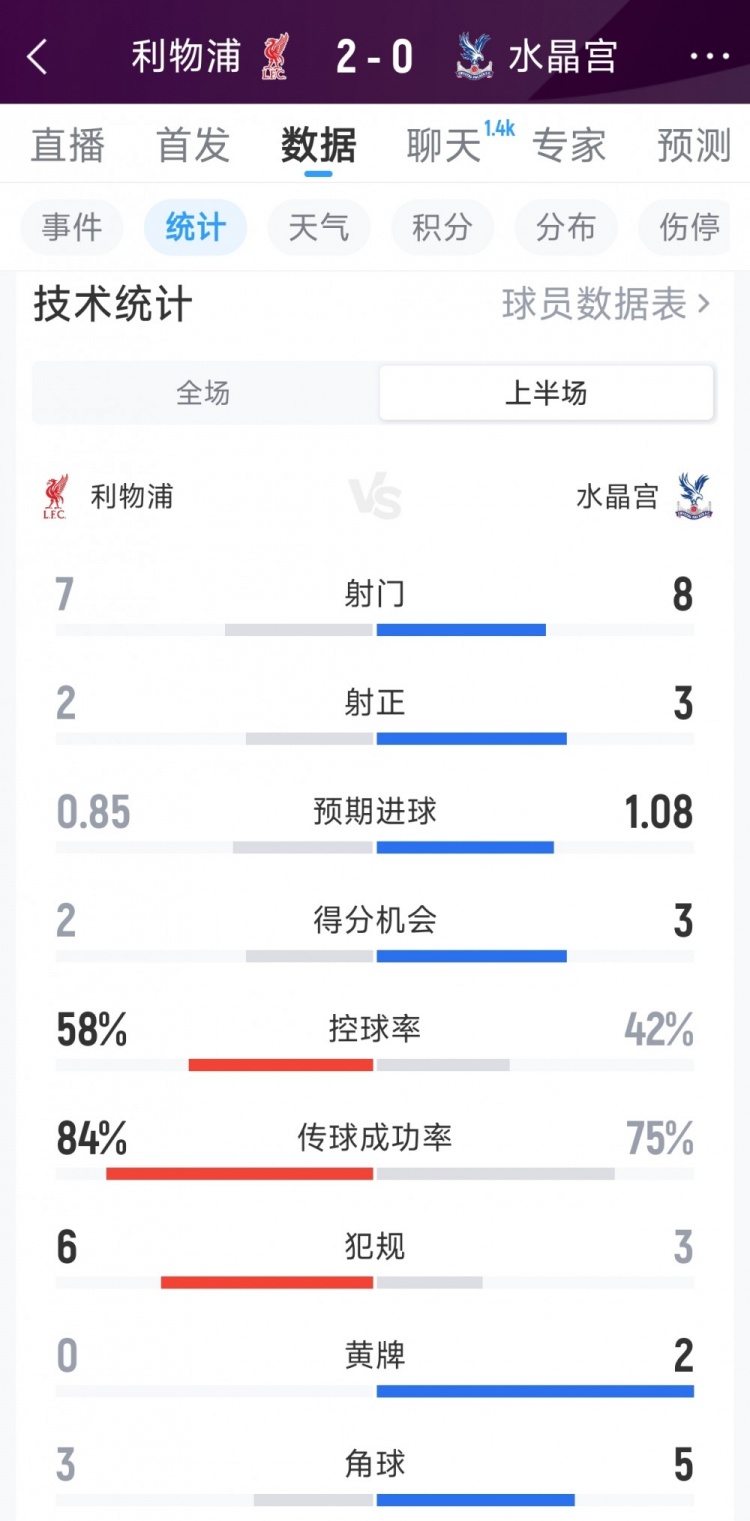Select the 数据 tab
This screenshot has width=750, height=1521.
(x=319, y=146)
